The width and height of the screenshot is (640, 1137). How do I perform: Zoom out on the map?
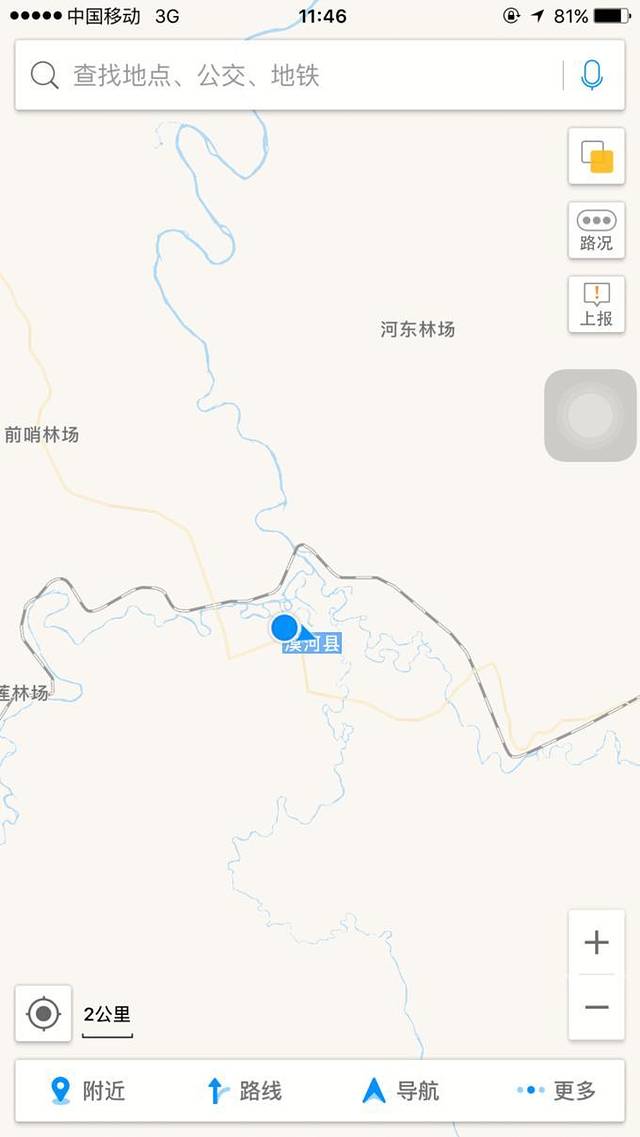click(597, 1007)
